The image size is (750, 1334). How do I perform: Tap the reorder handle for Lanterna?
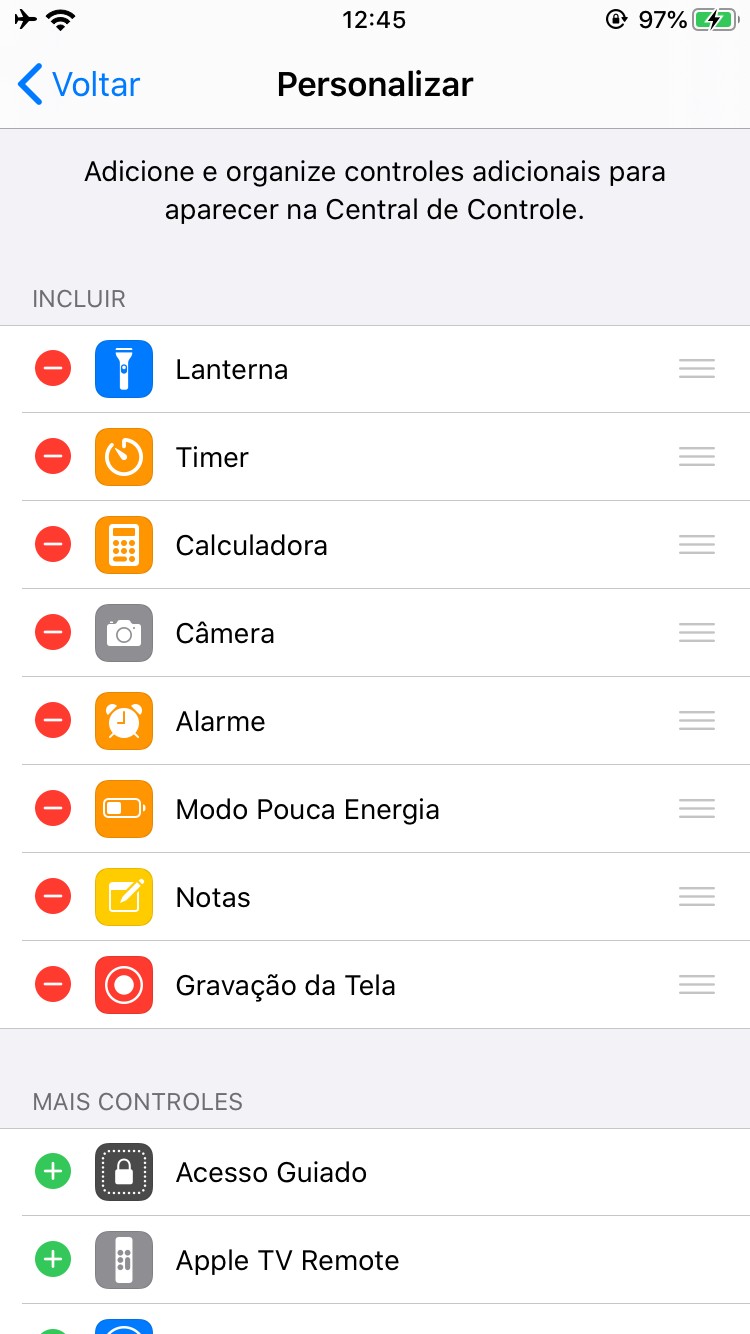(x=696, y=369)
